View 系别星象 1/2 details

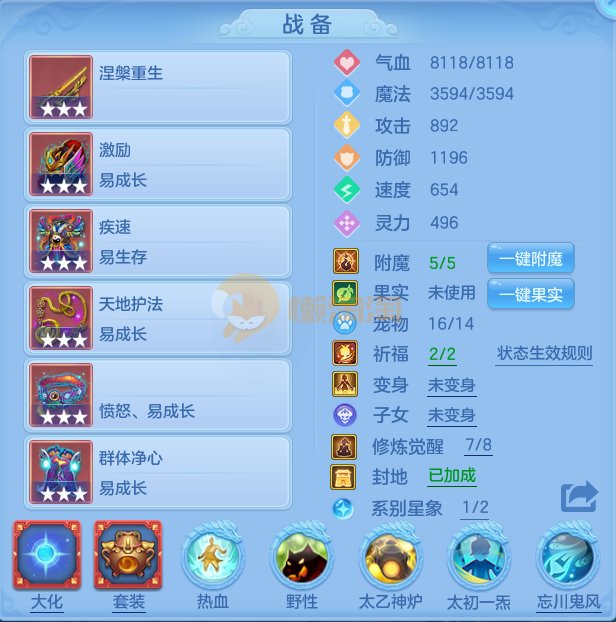[474, 508]
